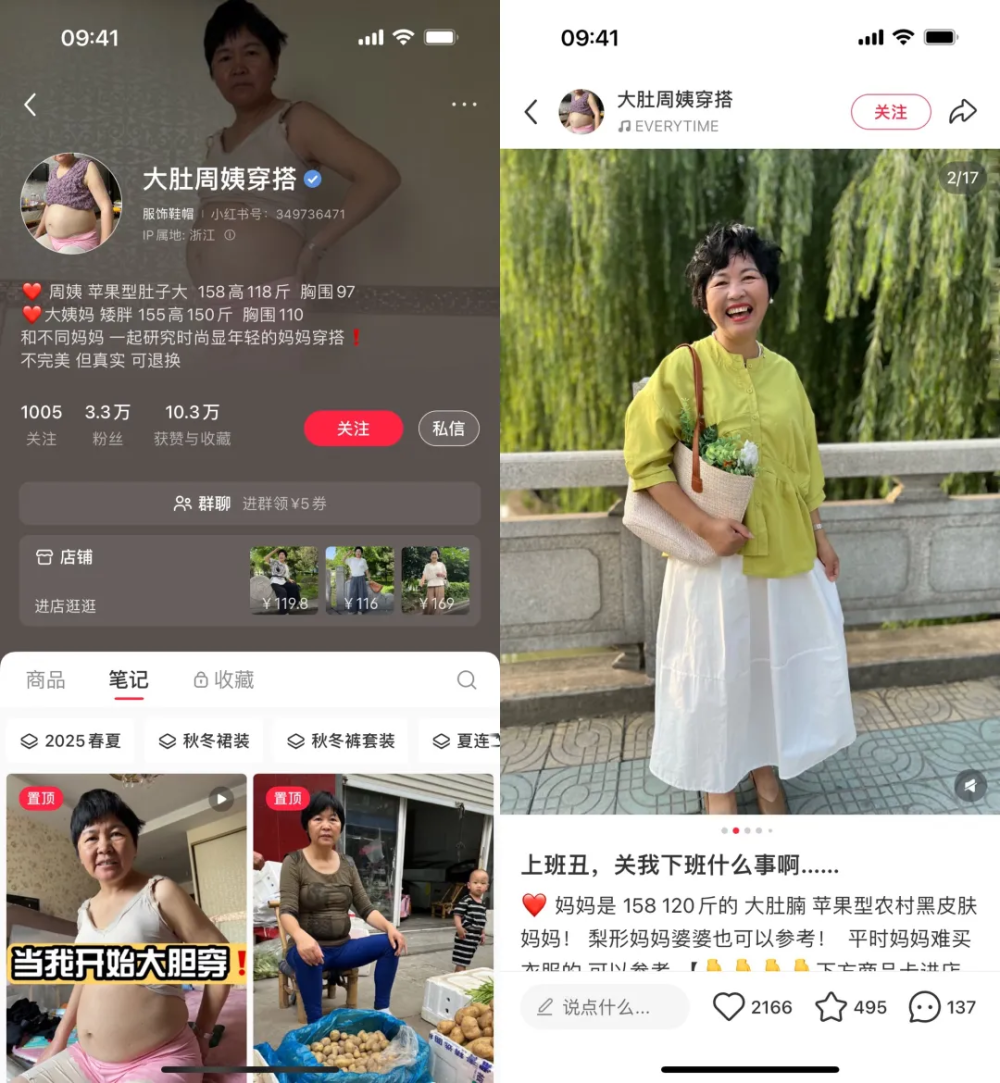The height and width of the screenshot is (1083, 1000).
Task: Like the post with 2166 likes
Action: click(x=729, y=1007)
